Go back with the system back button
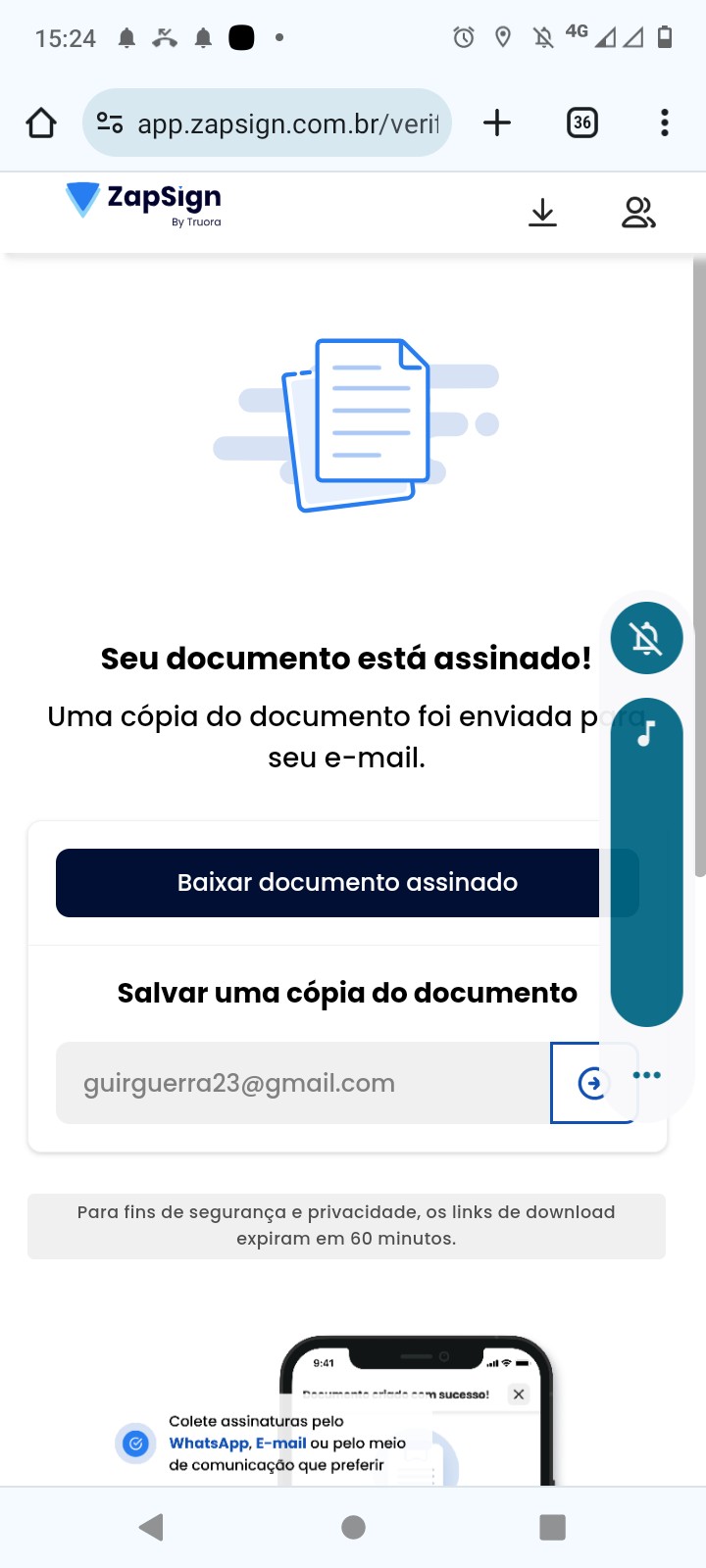This screenshot has width=706, height=1568. tap(151, 1527)
